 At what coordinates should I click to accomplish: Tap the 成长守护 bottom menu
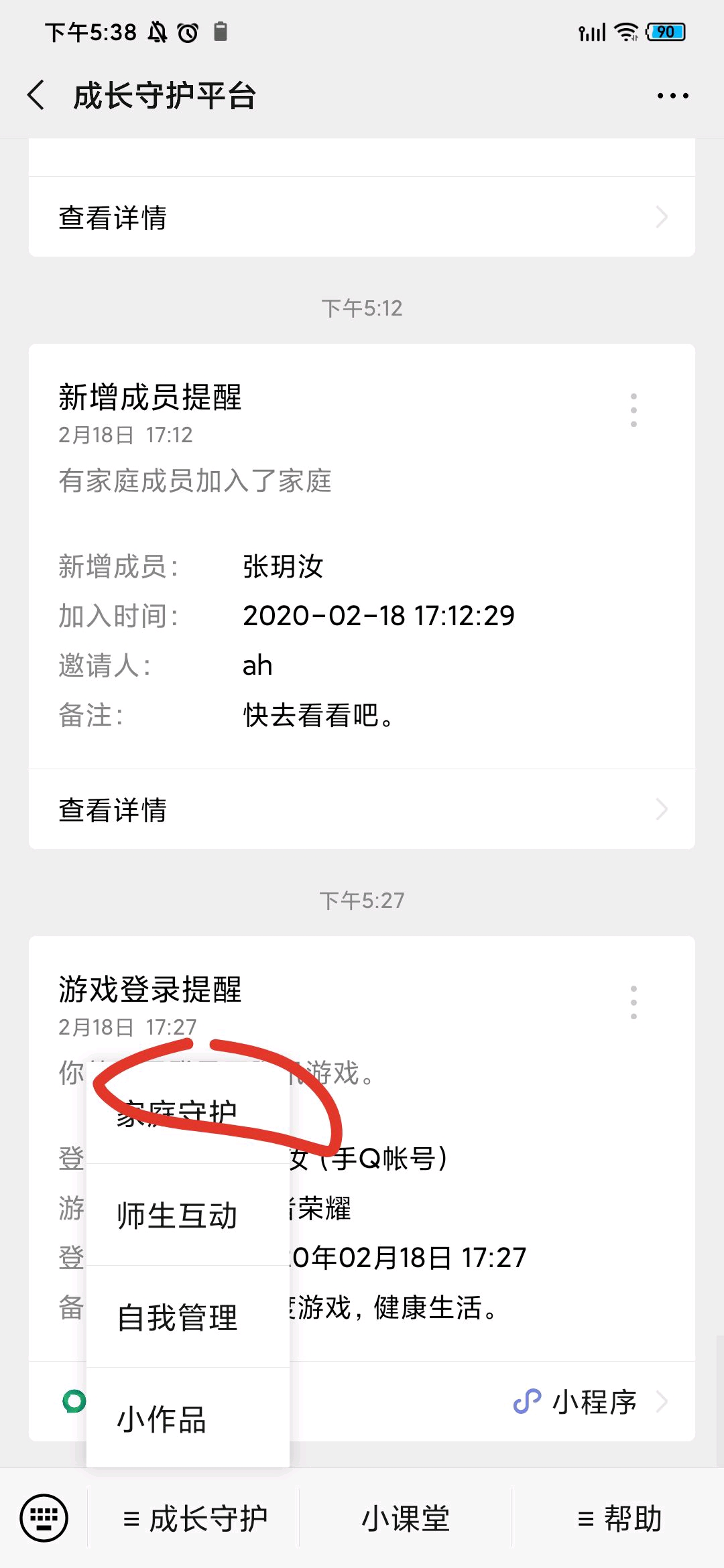(x=194, y=1518)
